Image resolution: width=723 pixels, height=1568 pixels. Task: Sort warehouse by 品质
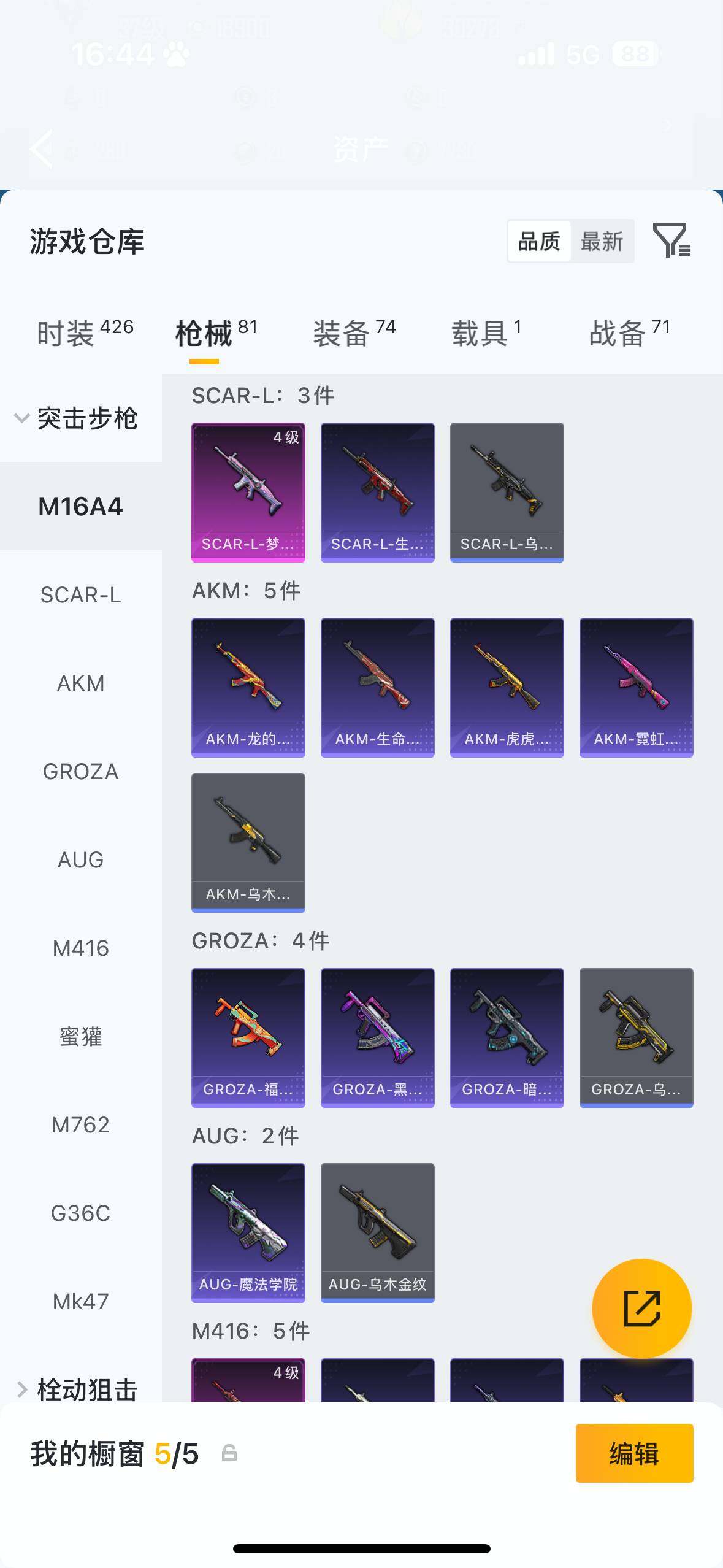[x=539, y=242]
